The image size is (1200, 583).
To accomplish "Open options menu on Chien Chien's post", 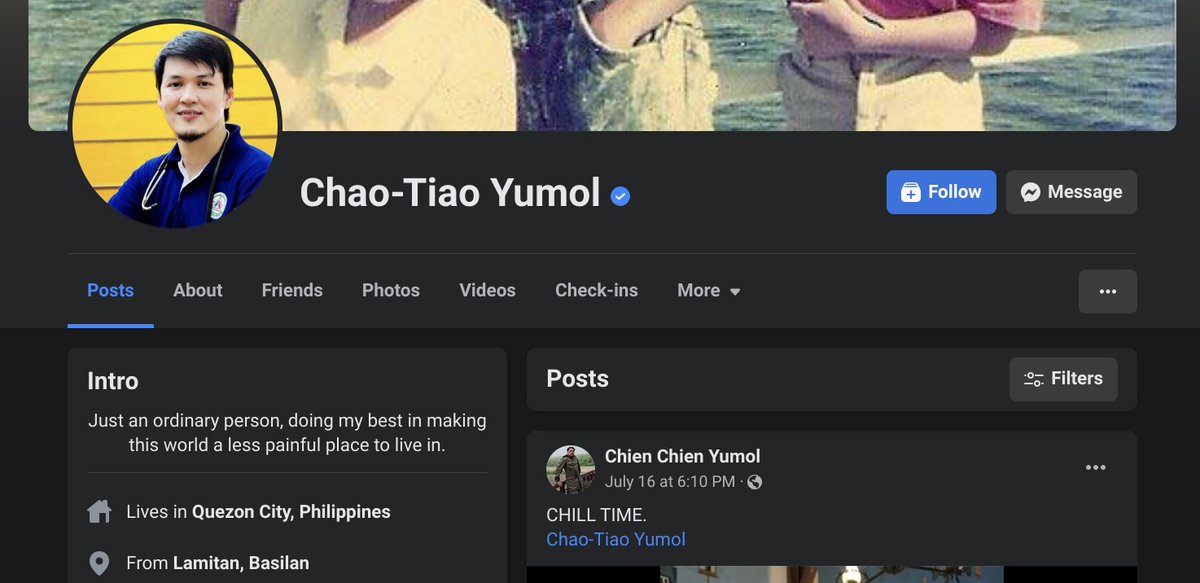I will pyautogui.click(x=1095, y=467).
